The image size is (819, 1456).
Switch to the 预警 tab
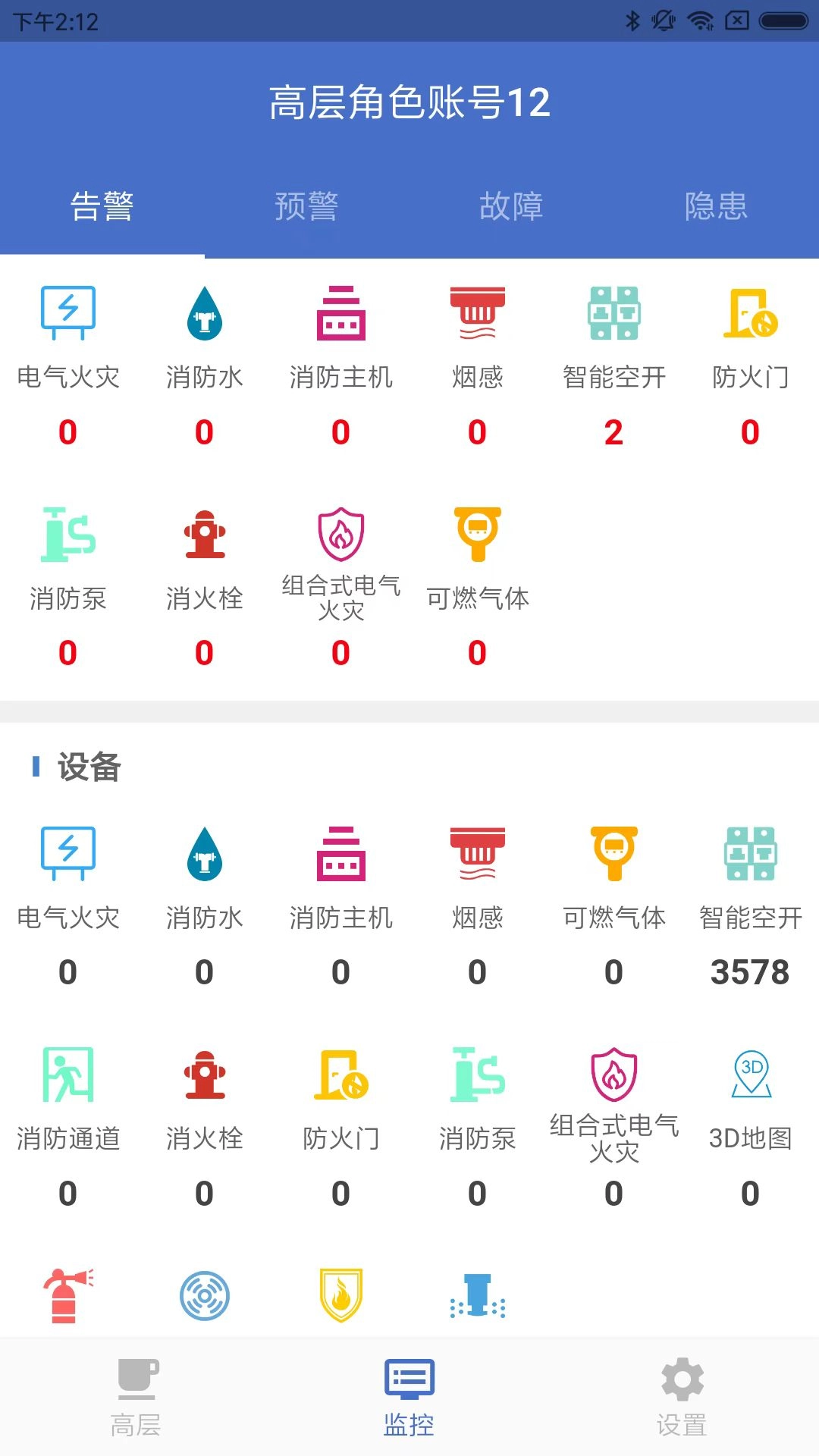[x=307, y=206]
